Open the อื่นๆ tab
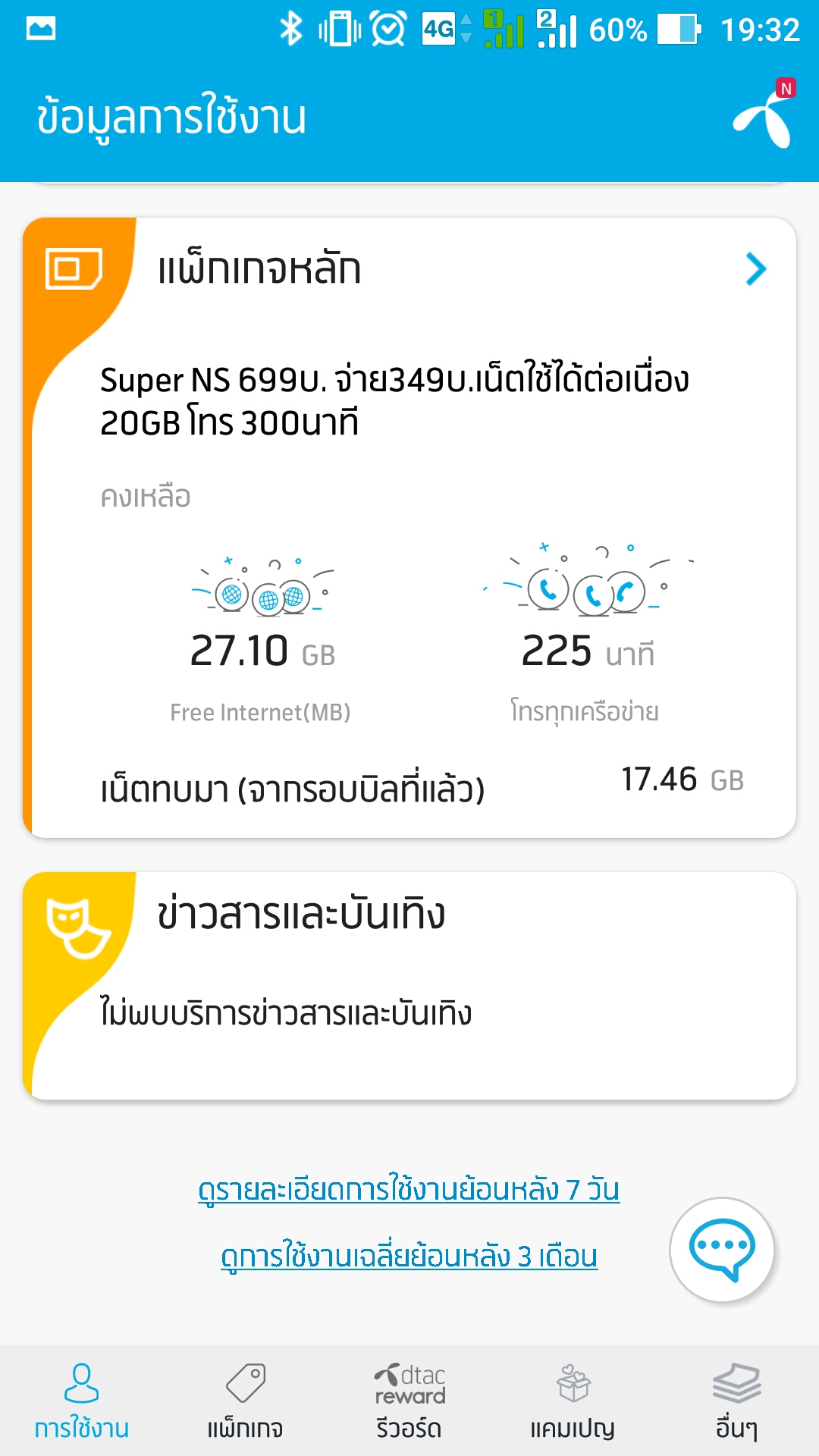This screenshot has width=819, height=1456. pos(736,1401)
